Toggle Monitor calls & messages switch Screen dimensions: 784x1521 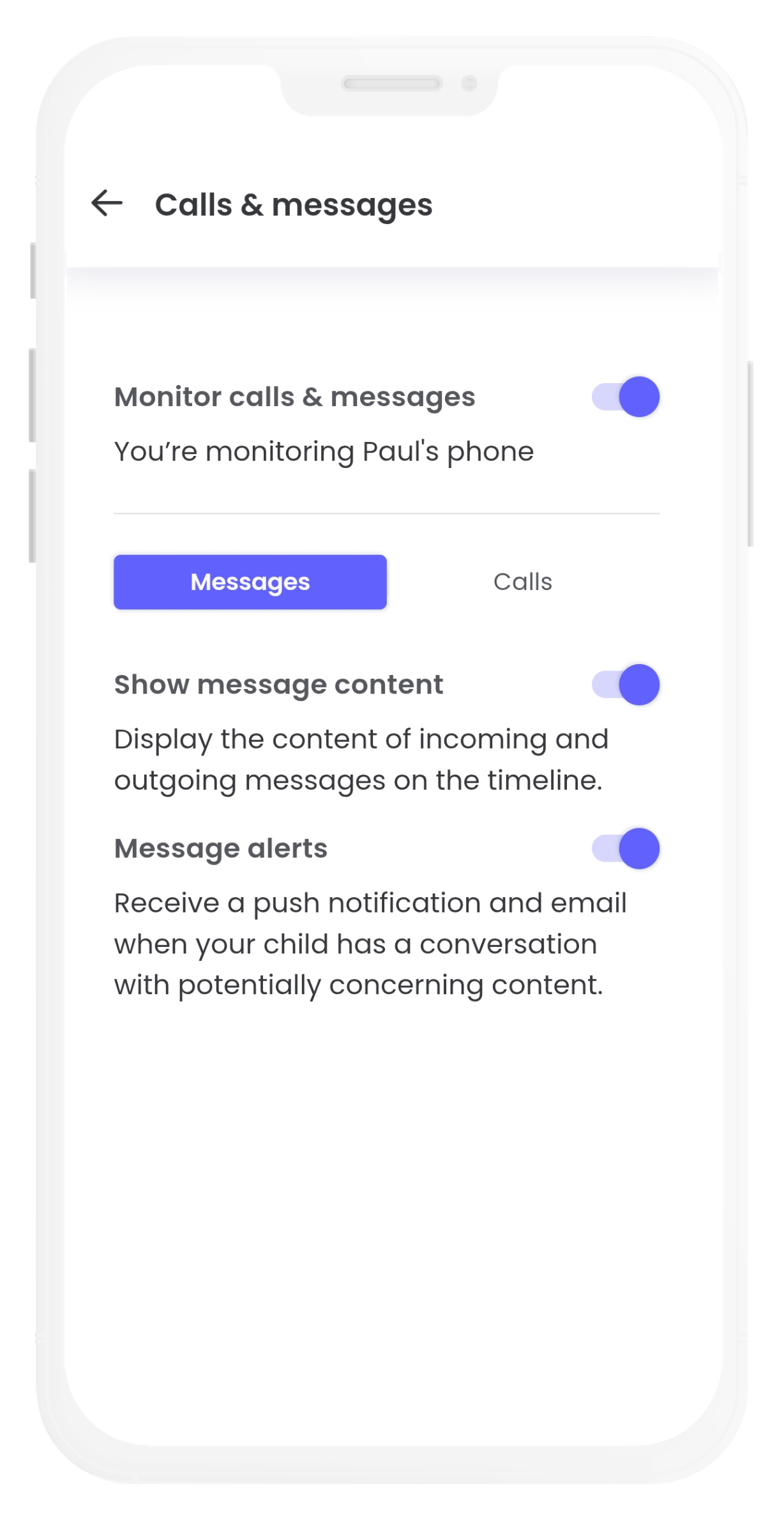[x=626, y=397]
